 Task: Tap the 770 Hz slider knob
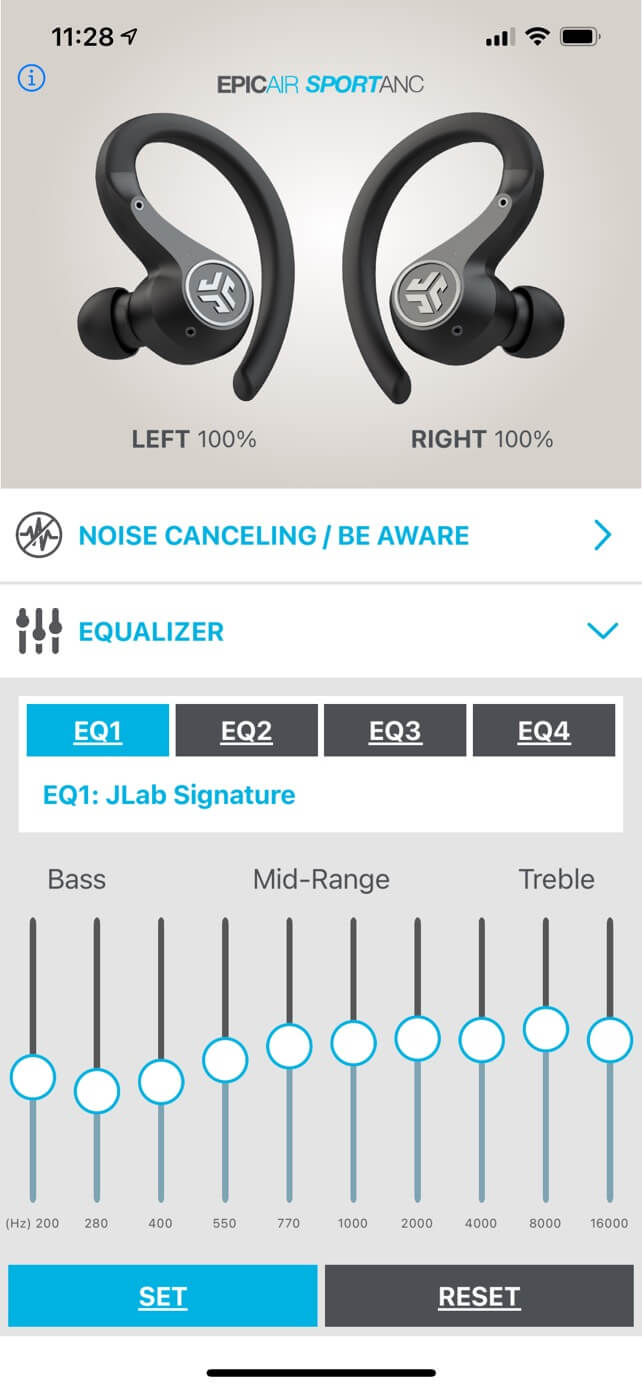pyautogui.click(x=289, y=1046)
